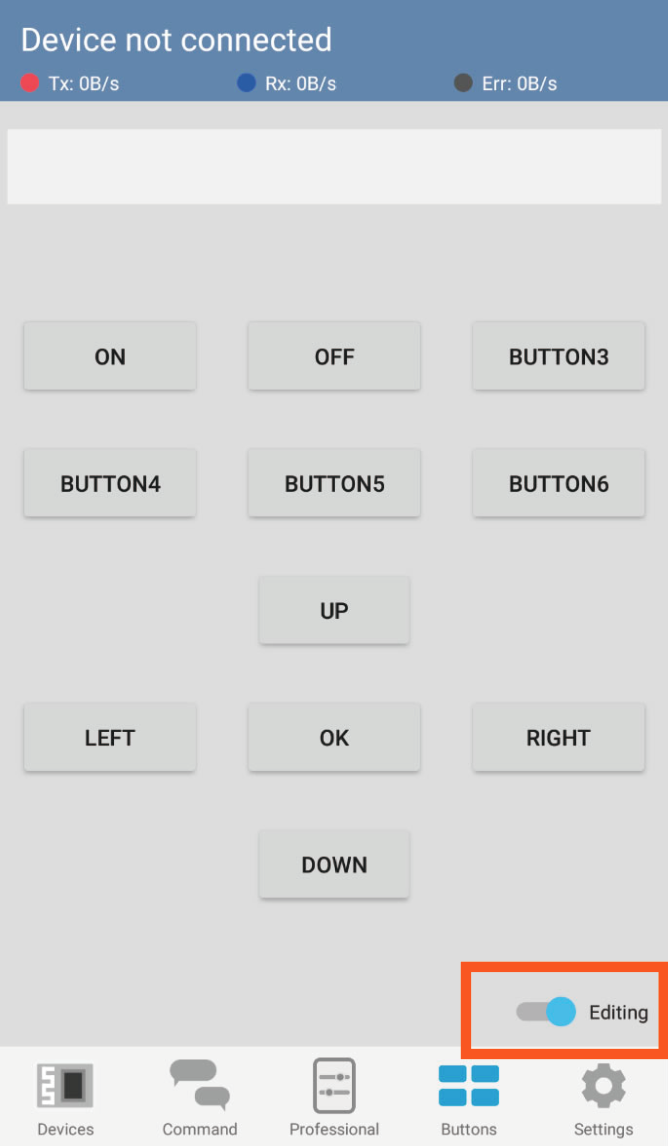
Task: Tap the UP direction button
Action: 334,610
